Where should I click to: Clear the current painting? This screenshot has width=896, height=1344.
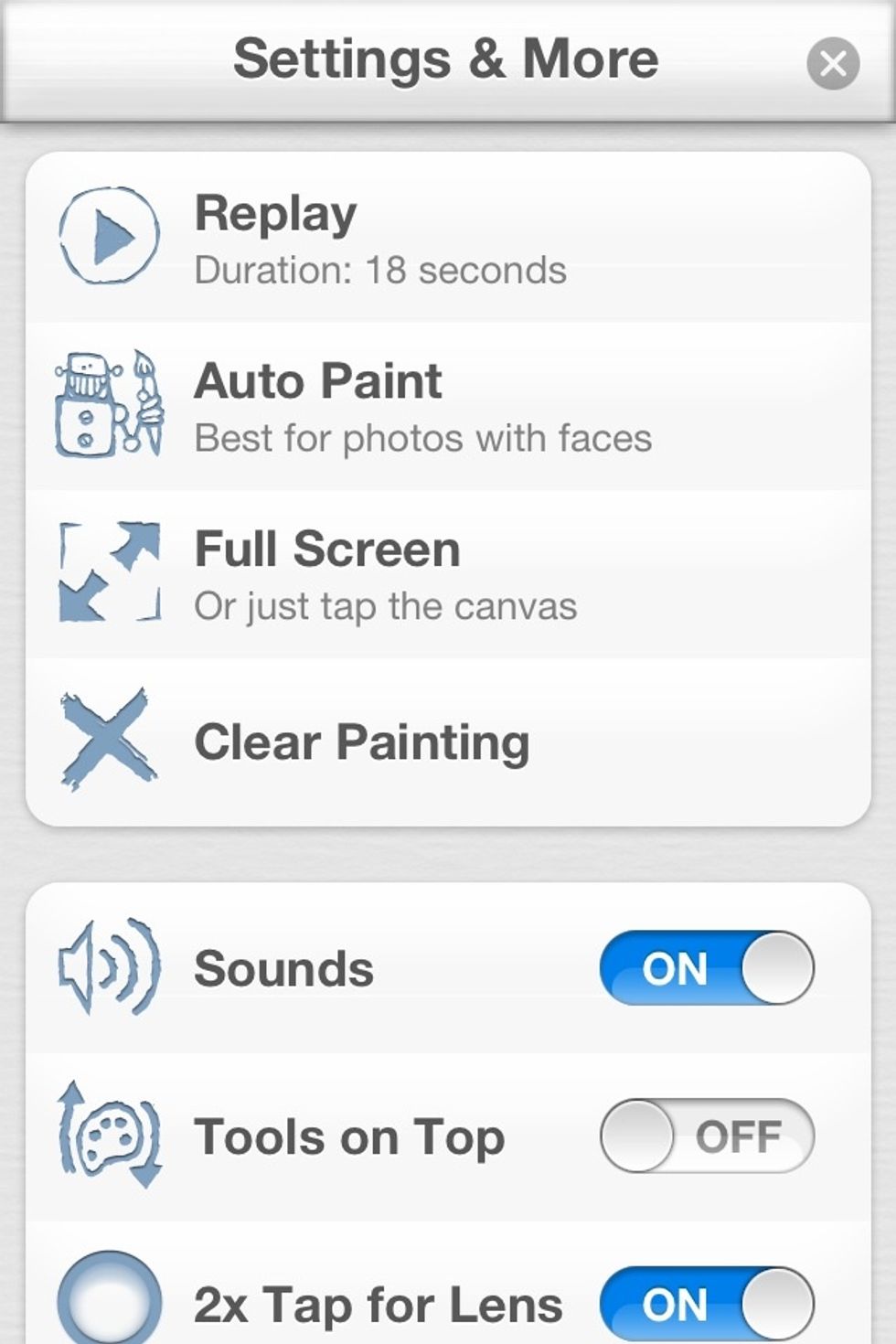[x=362, y=741]
